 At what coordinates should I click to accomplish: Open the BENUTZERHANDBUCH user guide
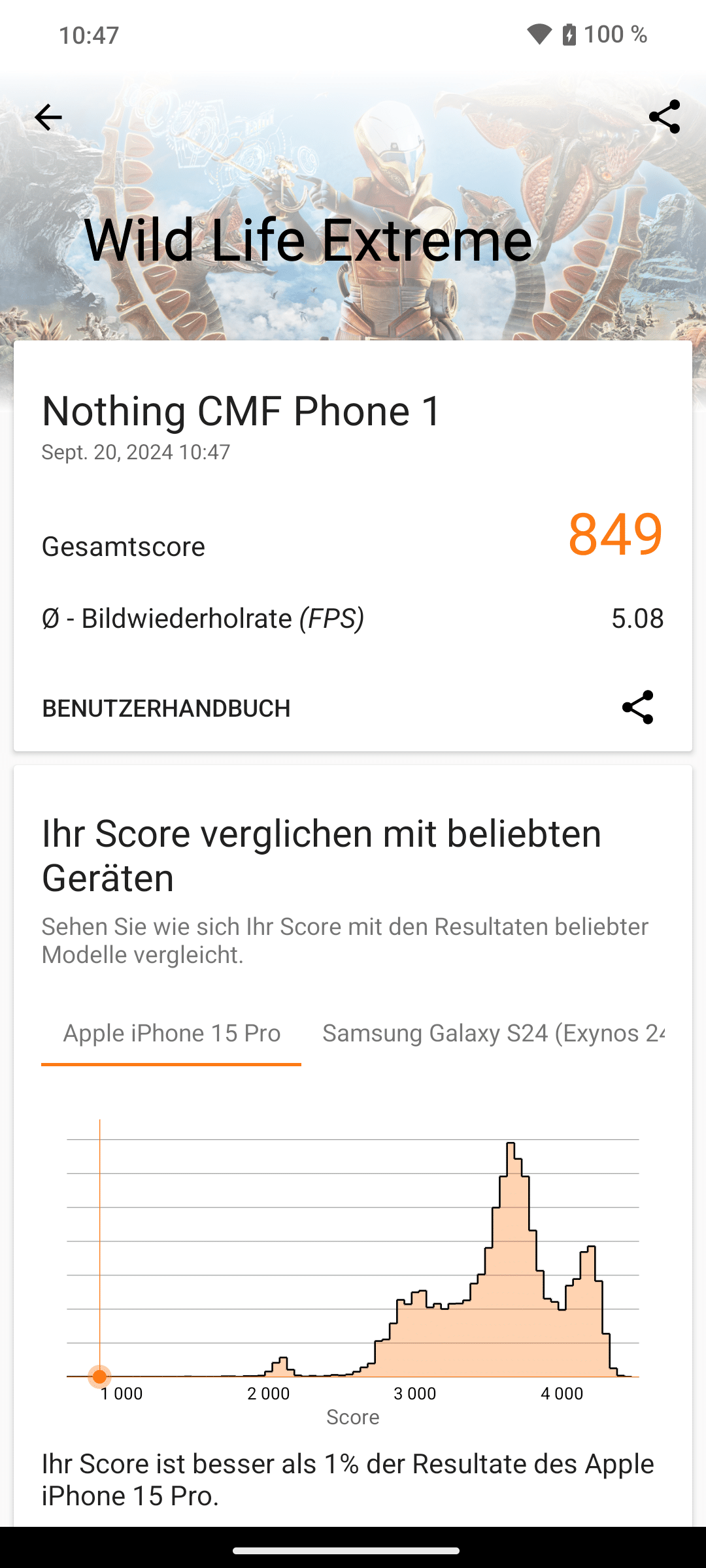(166, 708)
